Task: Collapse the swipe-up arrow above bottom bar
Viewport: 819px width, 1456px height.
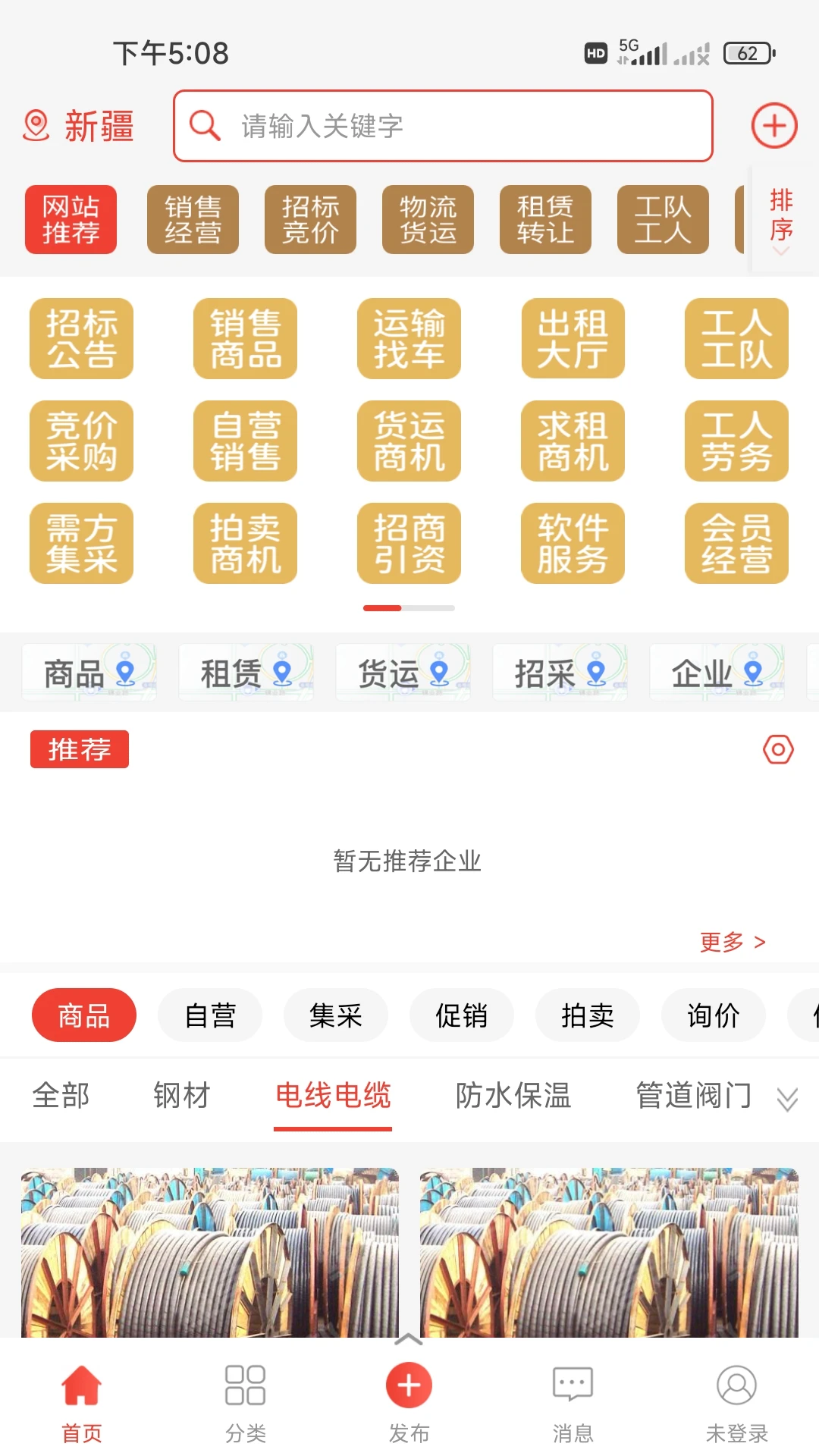Action: pos(409,1340)
